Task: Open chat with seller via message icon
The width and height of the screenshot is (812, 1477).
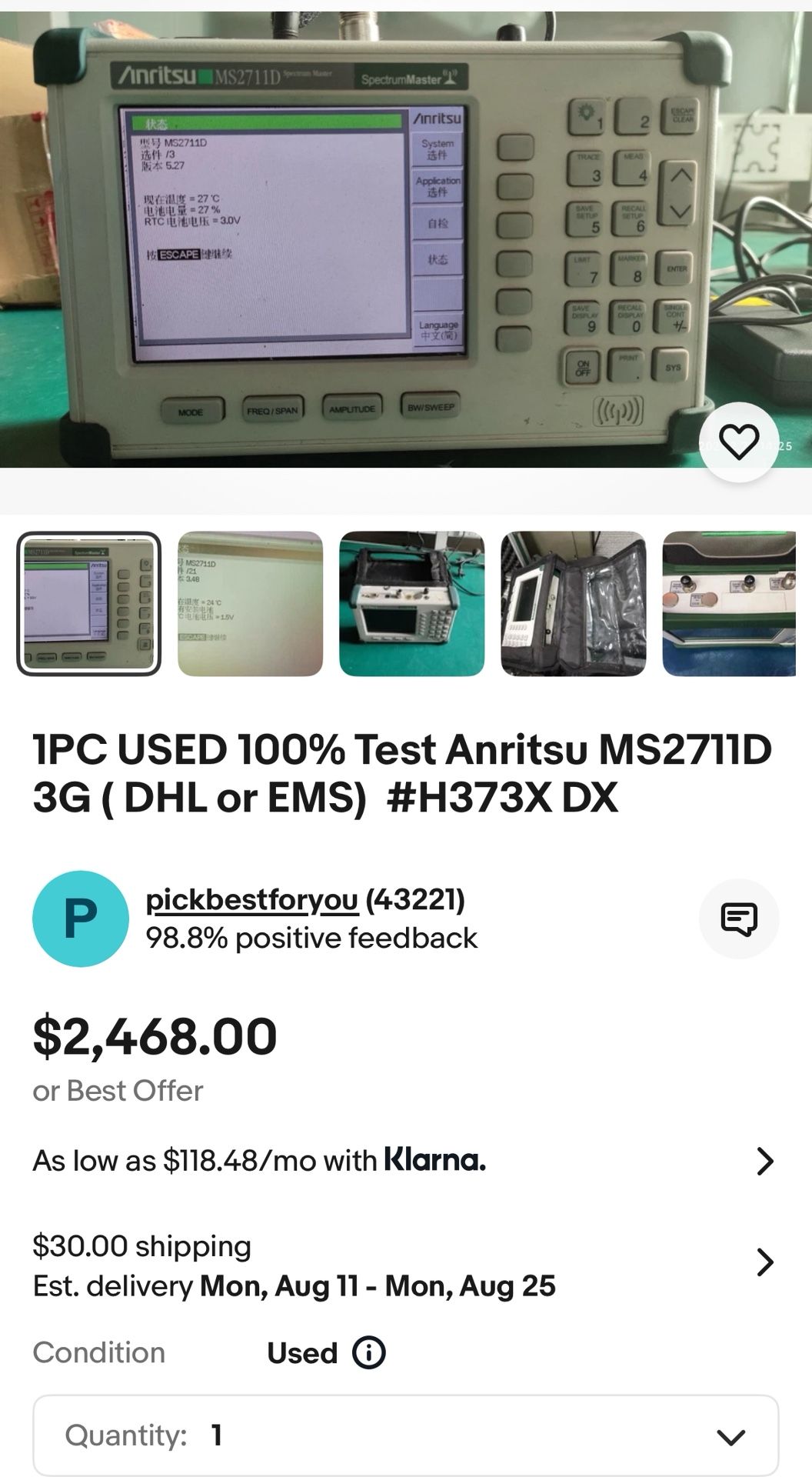Action: pyautogui.click(x=738, y=919)
